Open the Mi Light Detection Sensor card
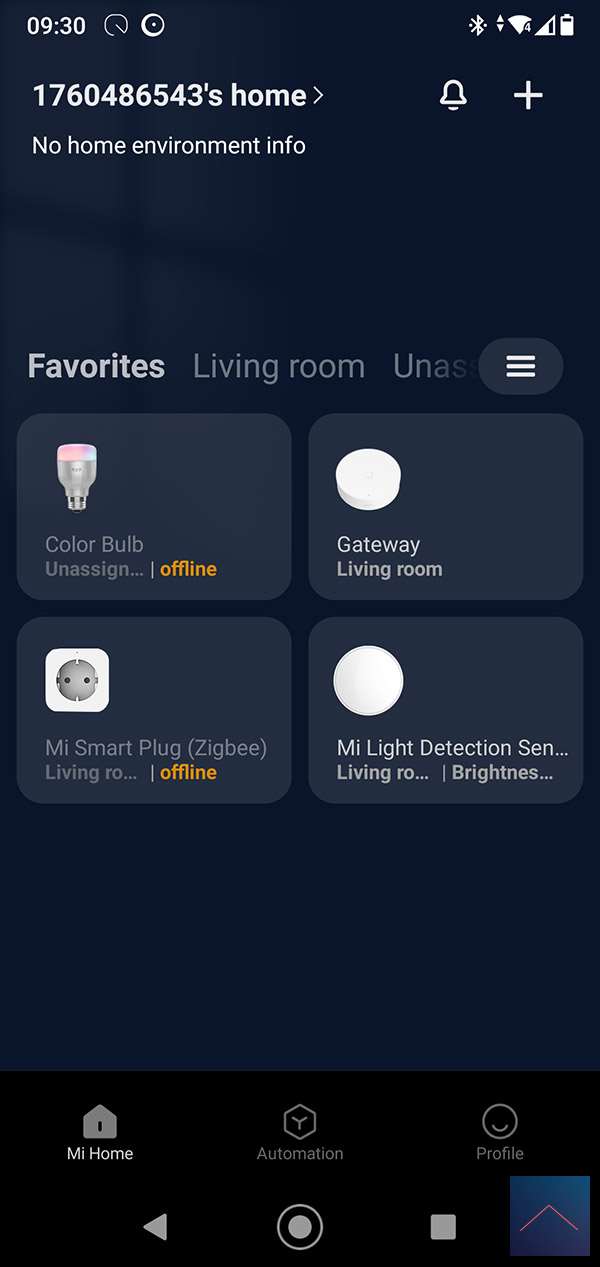This screenshot has height=1267, width=600. (x=445, y=710)
